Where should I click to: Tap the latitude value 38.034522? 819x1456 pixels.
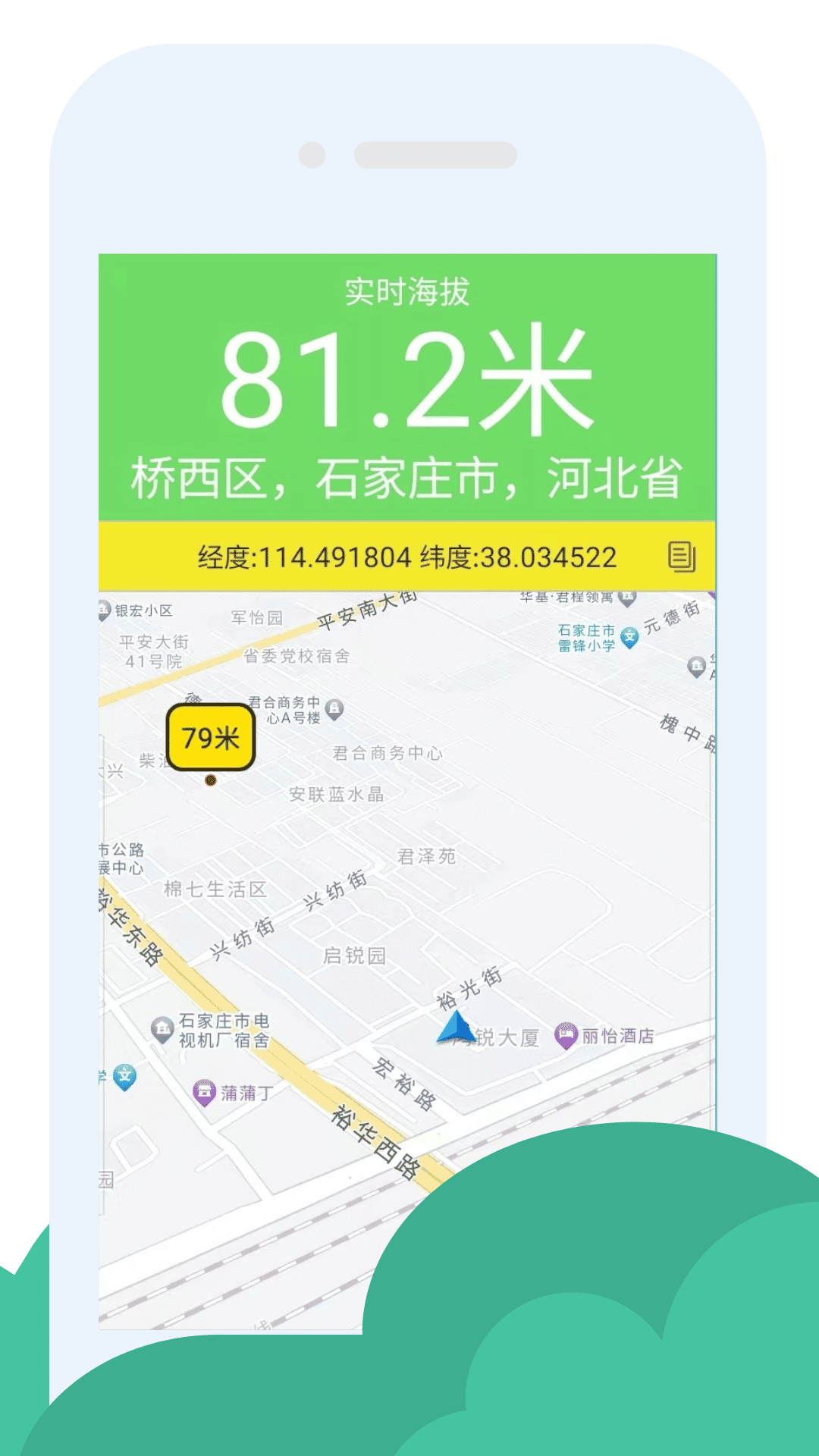tap(544, 556)
